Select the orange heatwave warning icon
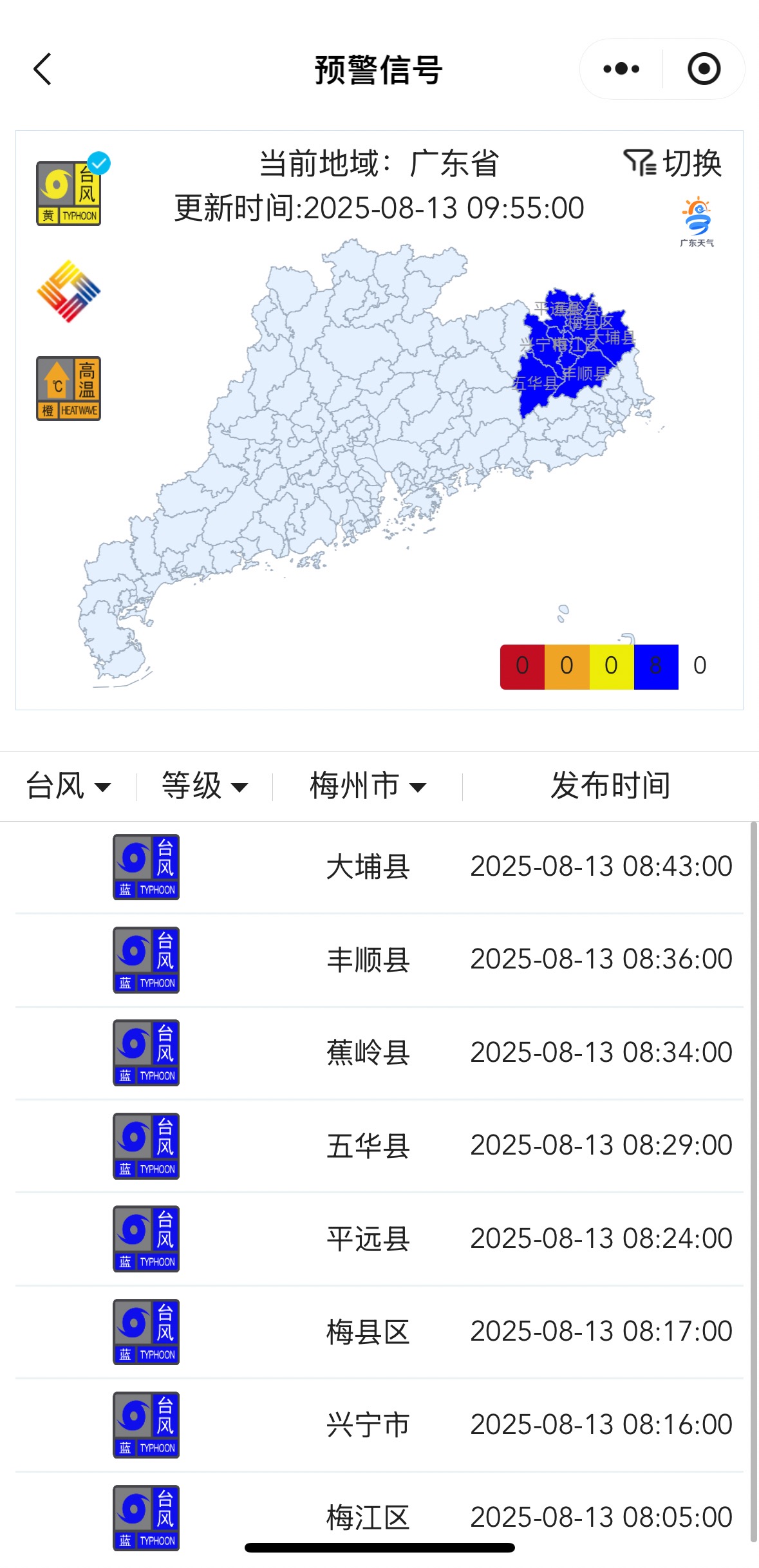 [69, 388]
